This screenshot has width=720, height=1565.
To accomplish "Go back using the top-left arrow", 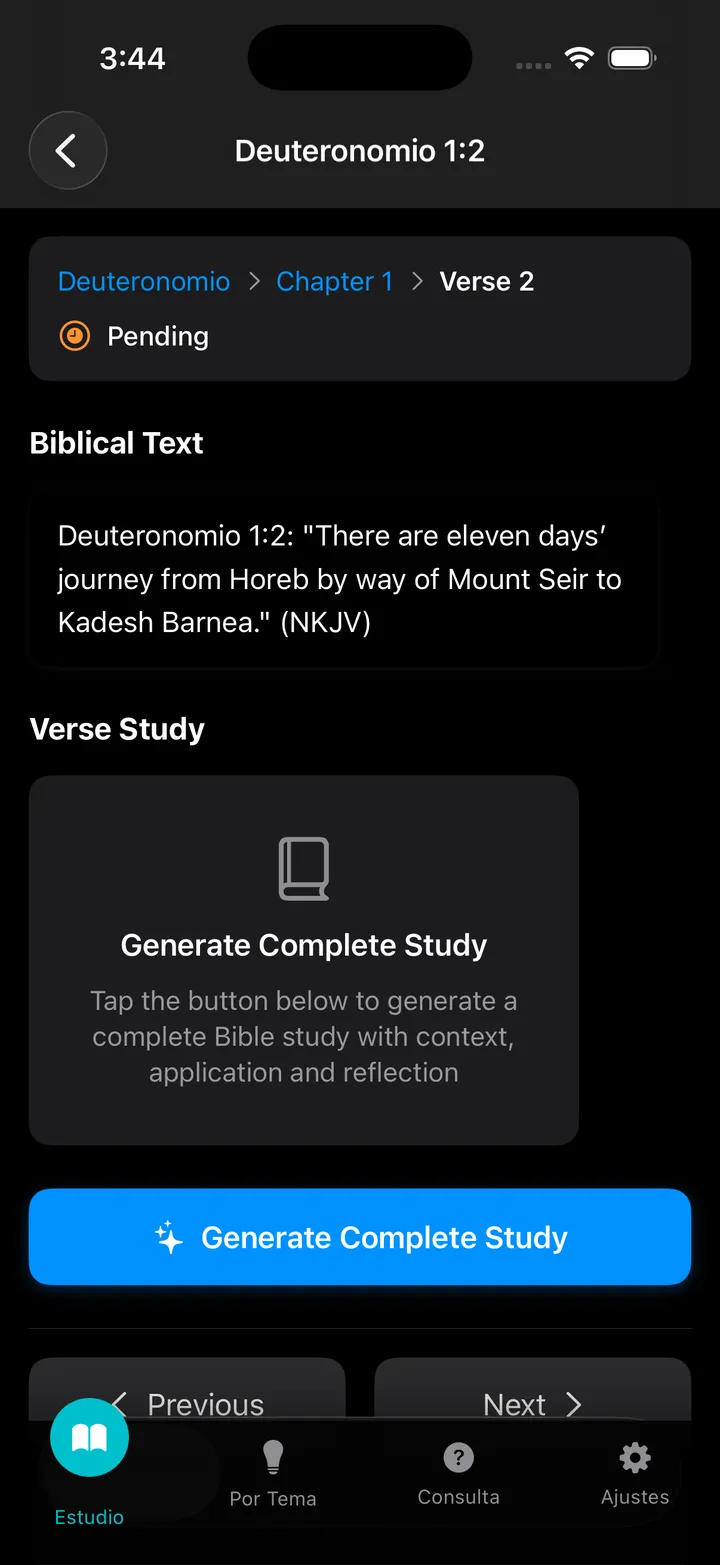I will (67, 151).
